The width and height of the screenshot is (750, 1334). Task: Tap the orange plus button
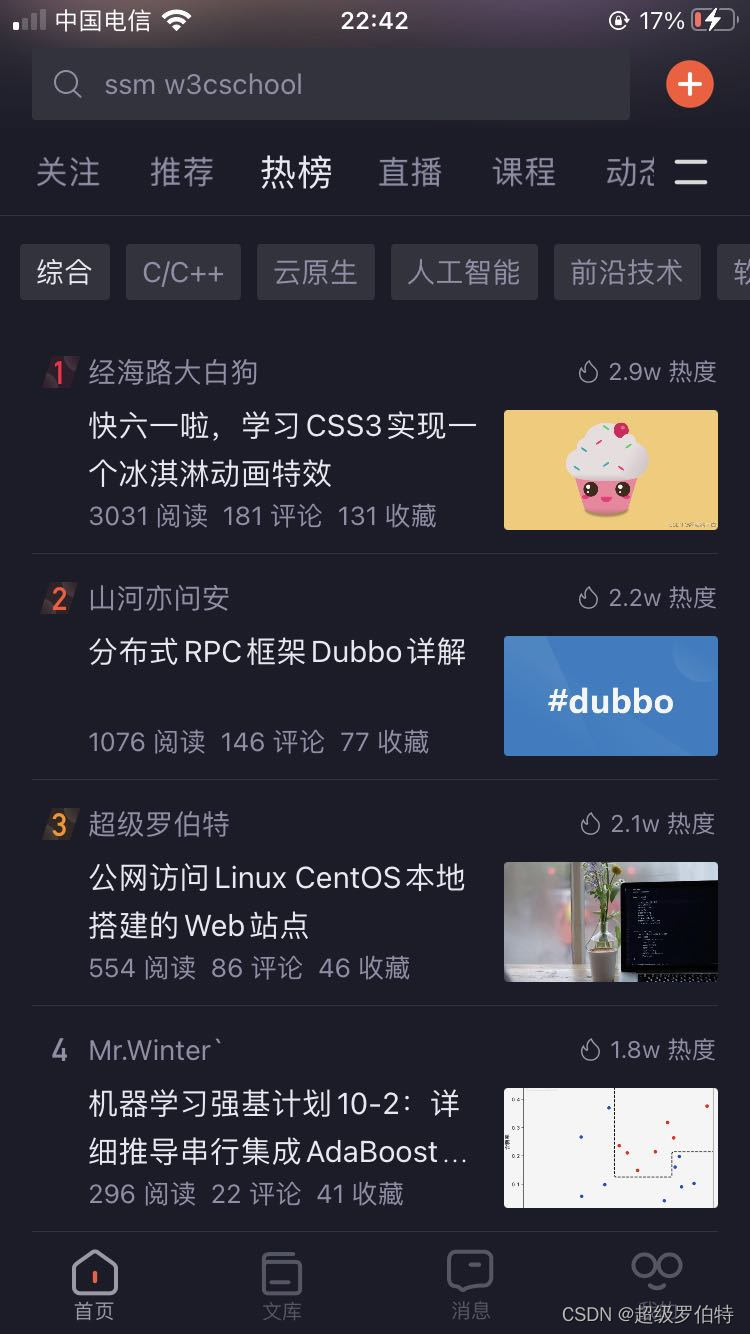(690, 84)
